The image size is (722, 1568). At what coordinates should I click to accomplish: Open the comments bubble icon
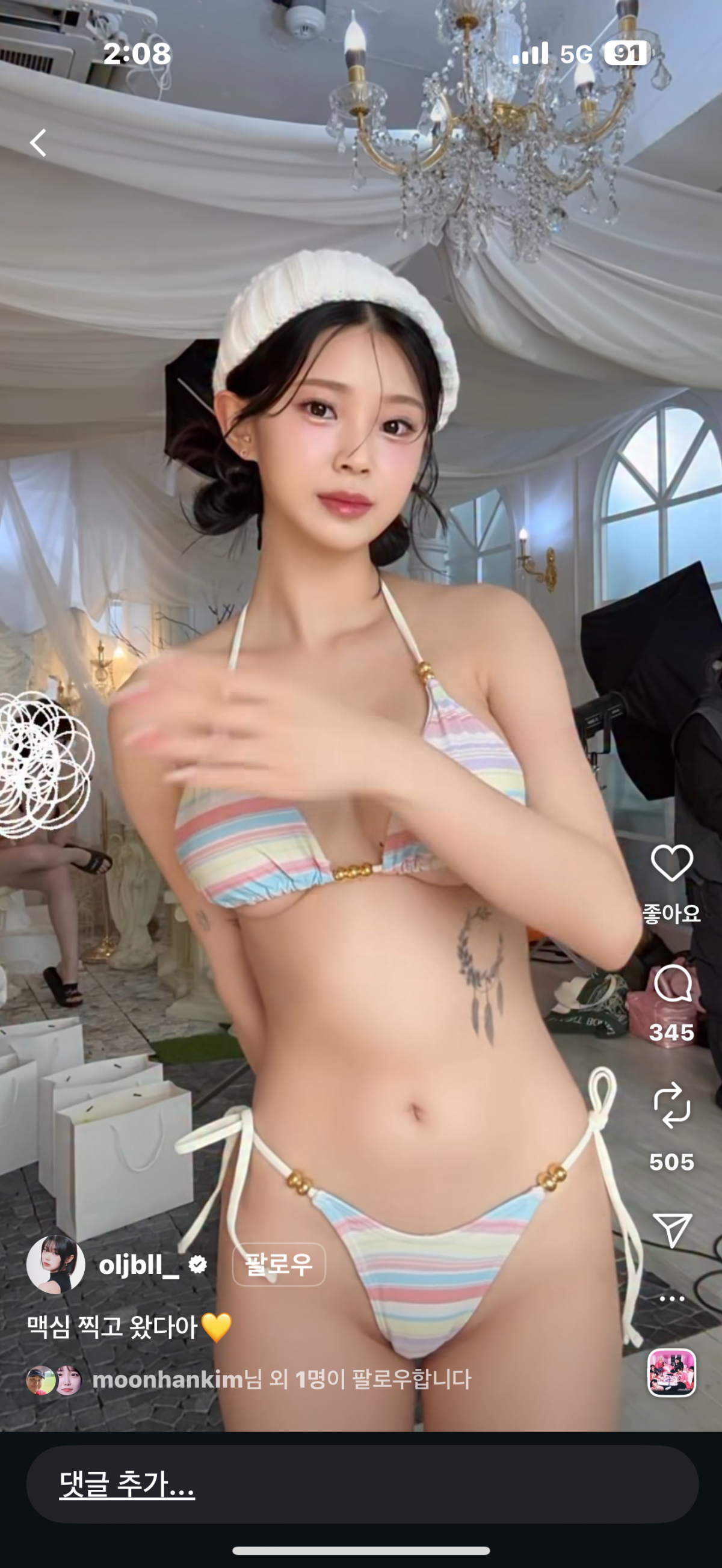click(x=671, y=983)
